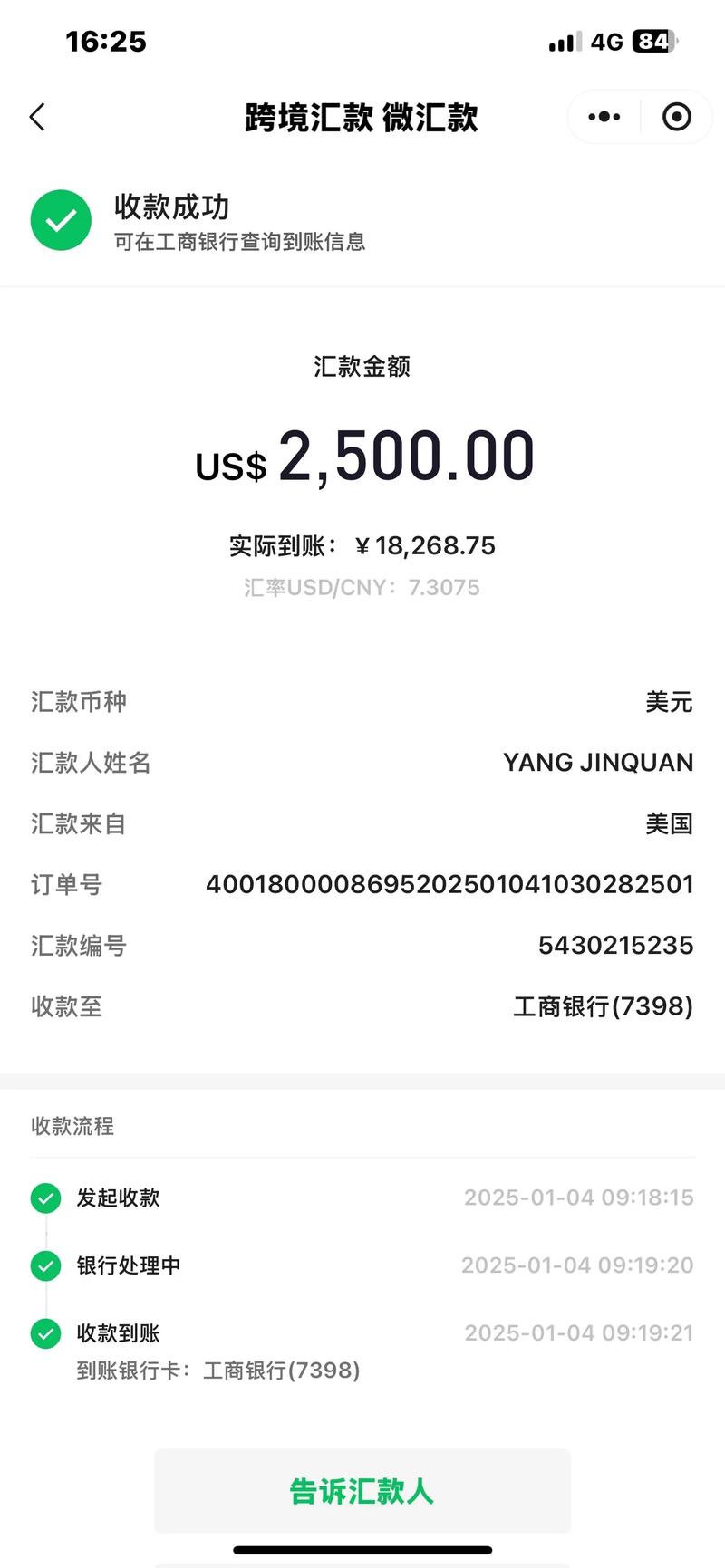Open the three-dot more options menu
This screenshot has height=1568, width=725.
pyautogui.click(x=602, y=117)
